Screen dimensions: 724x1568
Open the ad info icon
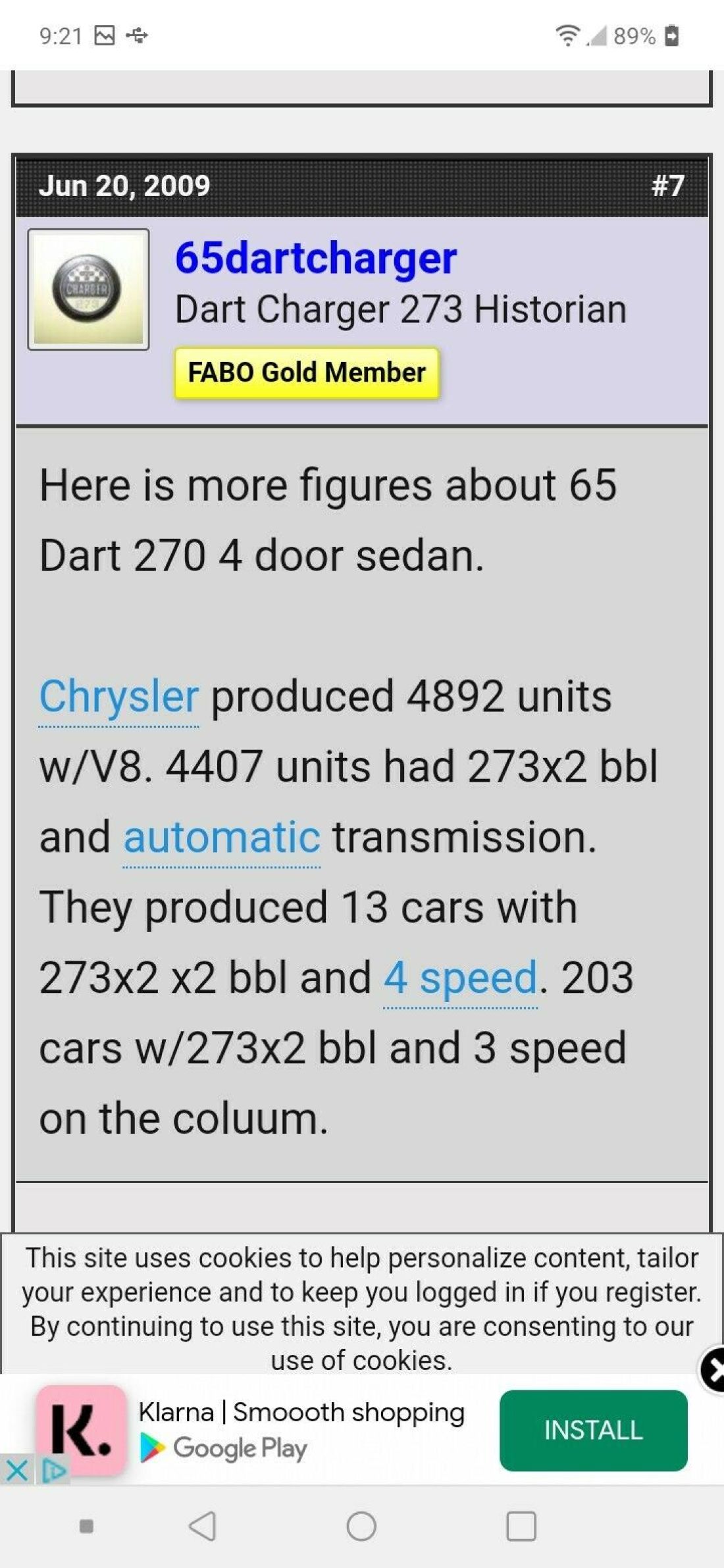[53, 1470]
